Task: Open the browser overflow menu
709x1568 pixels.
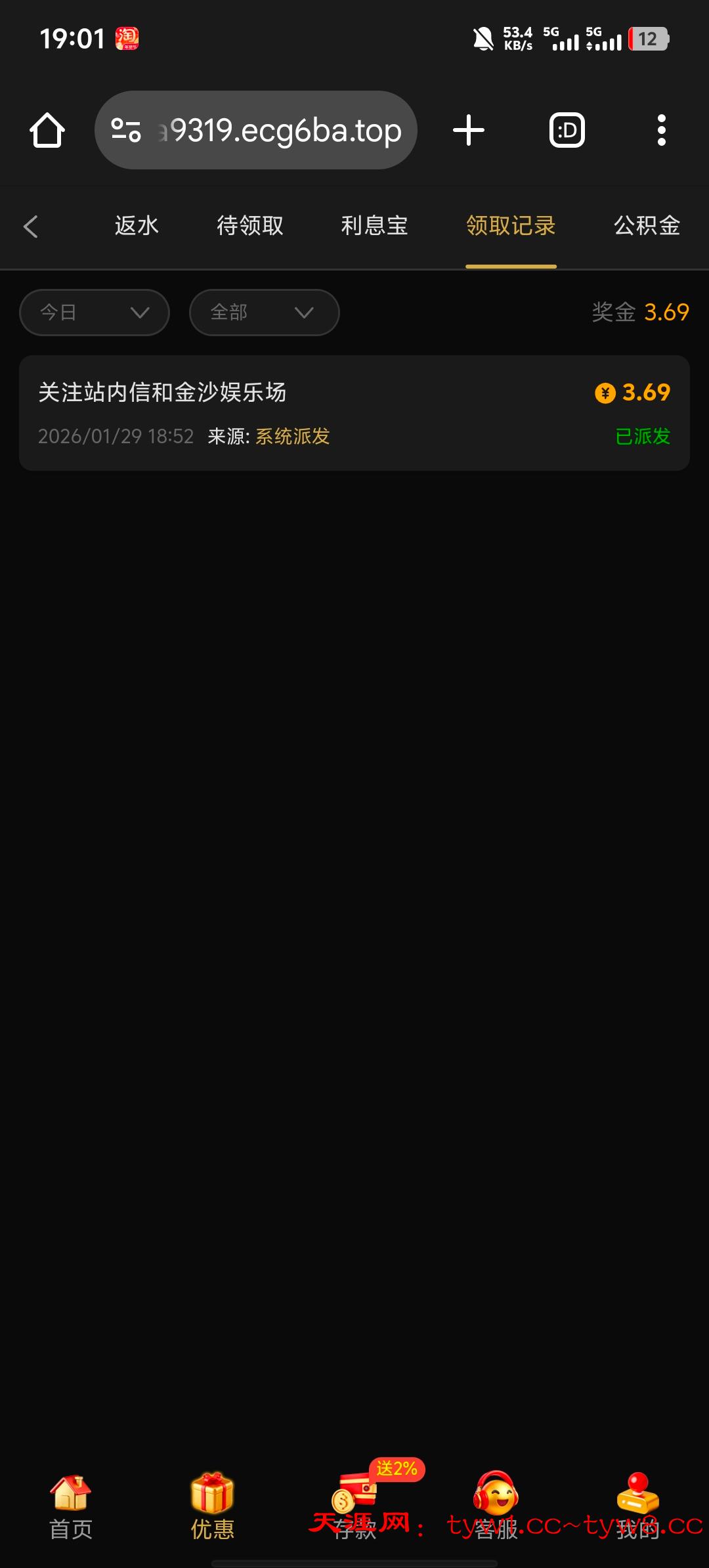Action: click(661, 130)
